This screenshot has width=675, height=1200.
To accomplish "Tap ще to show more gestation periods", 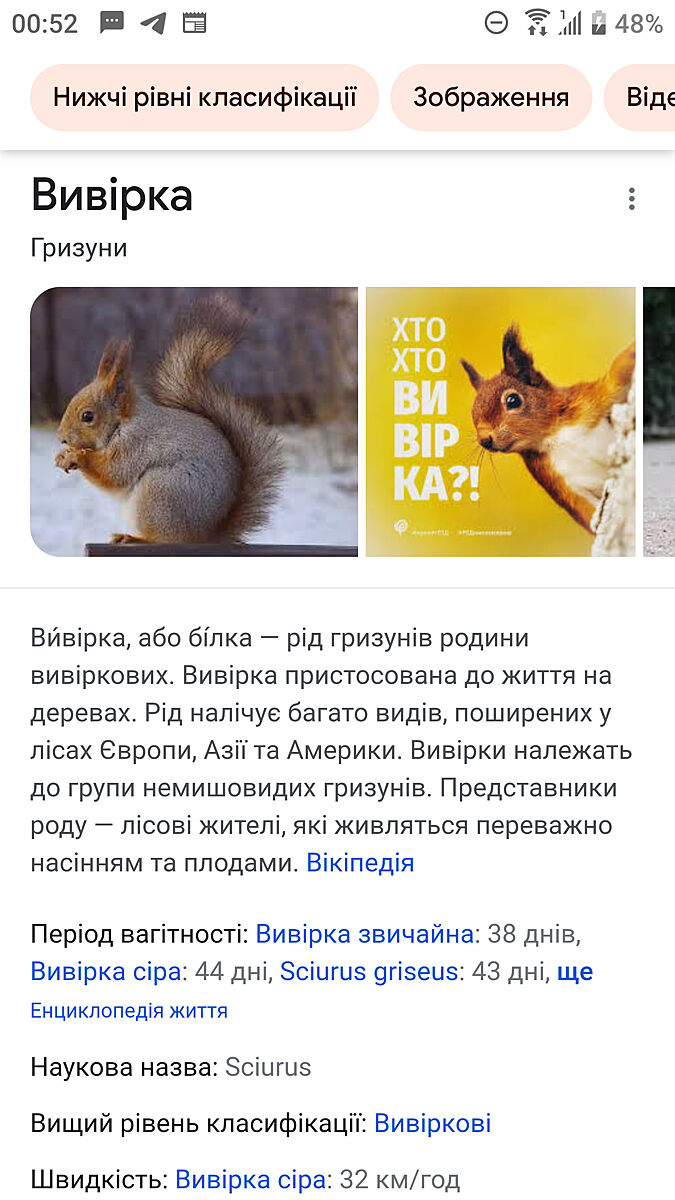I will (574, 971).
